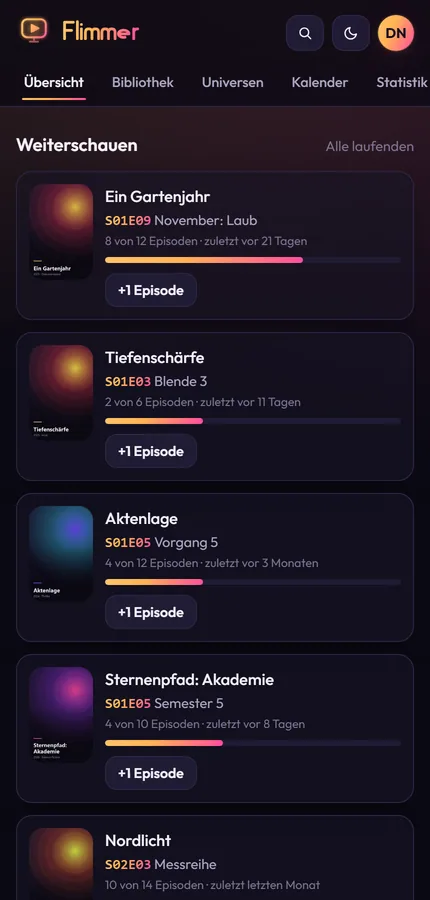Add +1 Episode to Tiefenschärfe

151,451
